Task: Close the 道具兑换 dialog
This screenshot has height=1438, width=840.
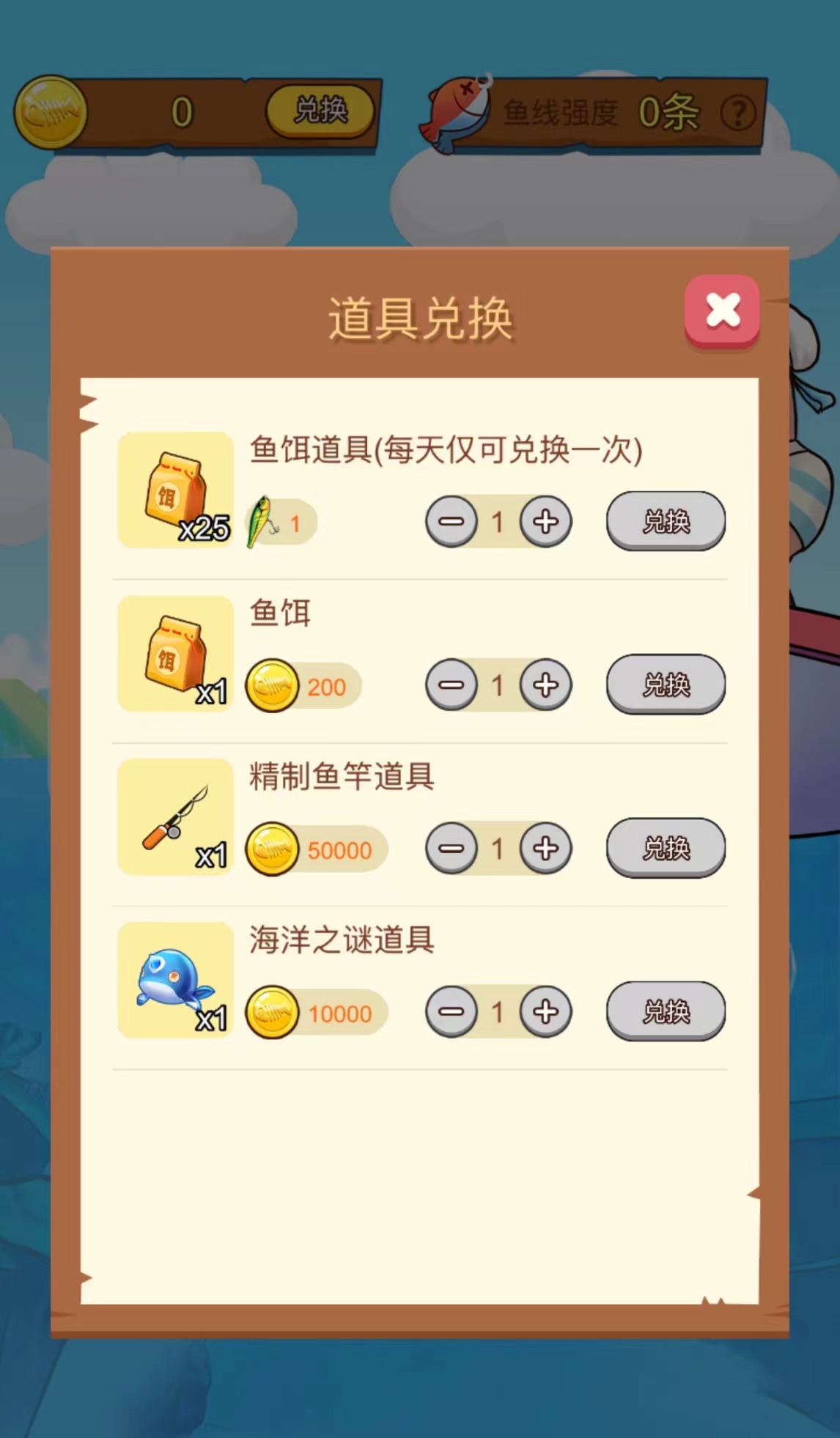Action: (x=722, y=311)
